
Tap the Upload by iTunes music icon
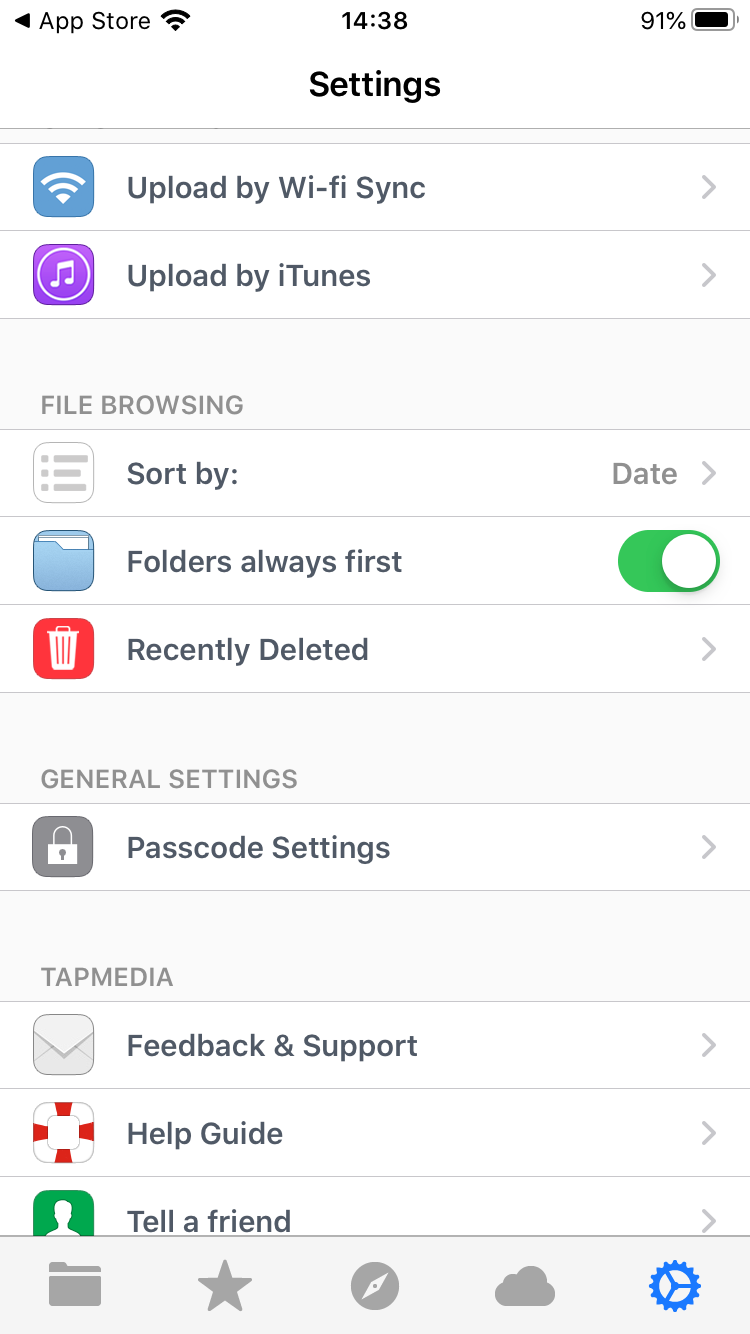63,275
